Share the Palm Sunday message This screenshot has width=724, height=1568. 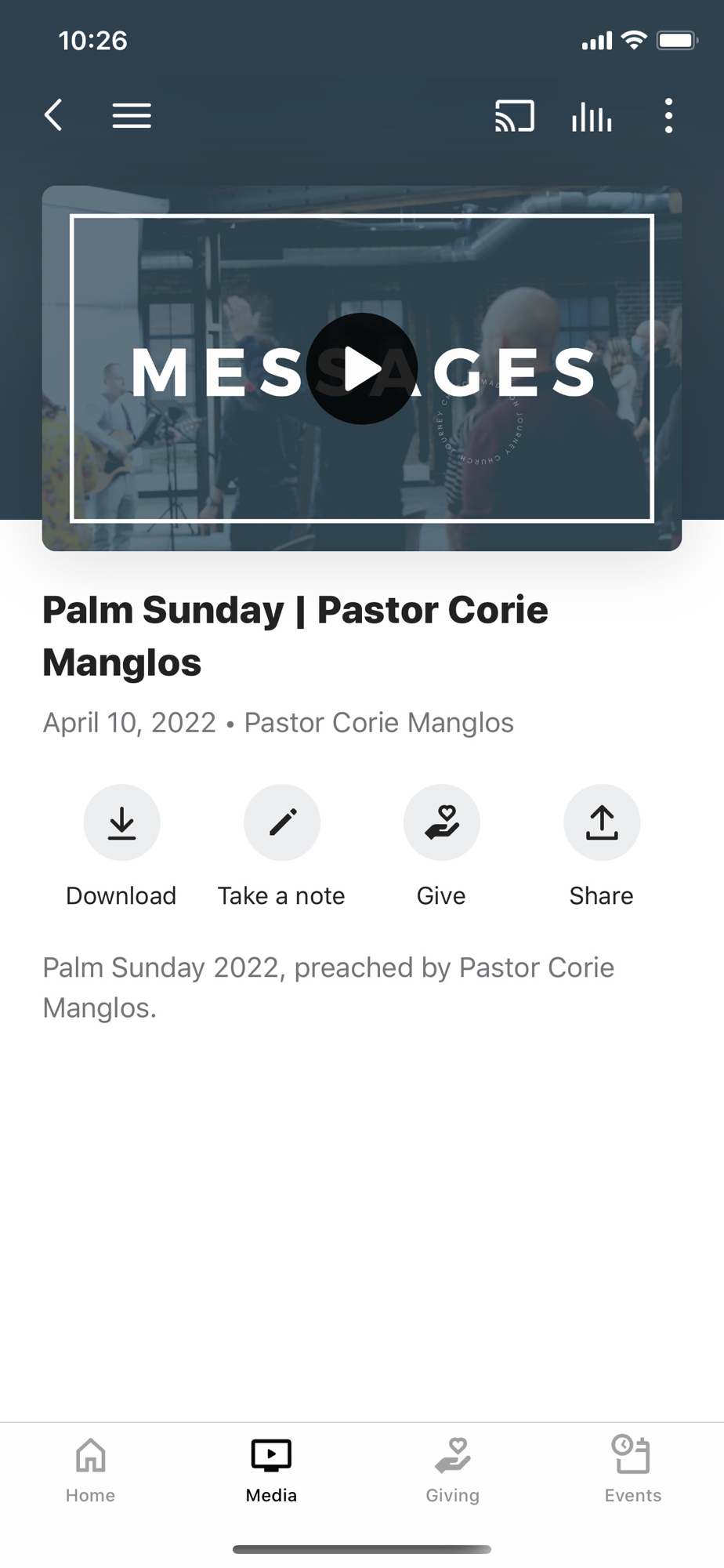coord(602,823)
